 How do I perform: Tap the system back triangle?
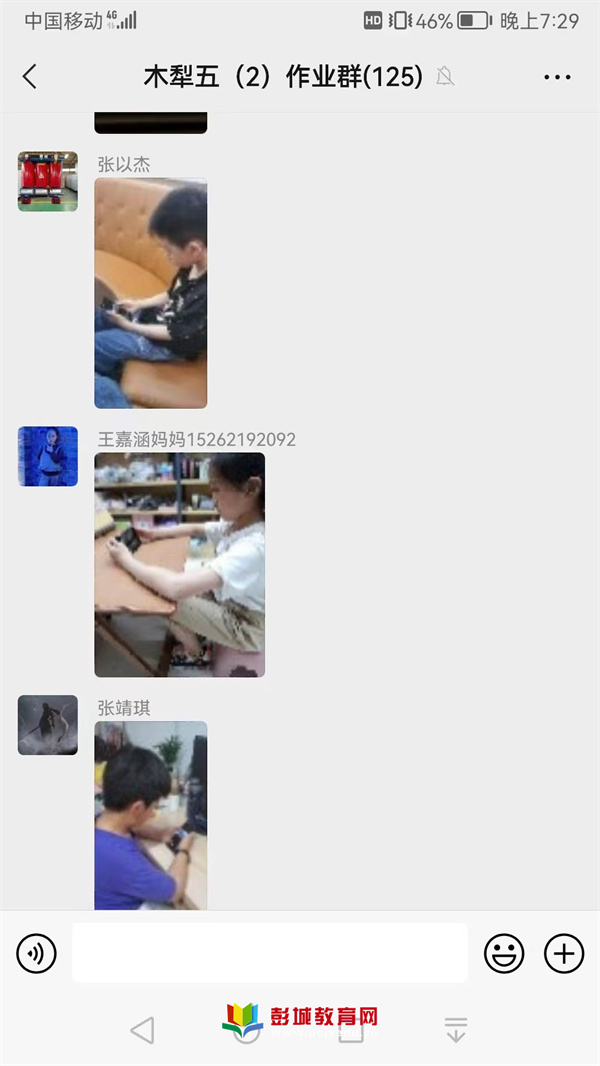143,1030
